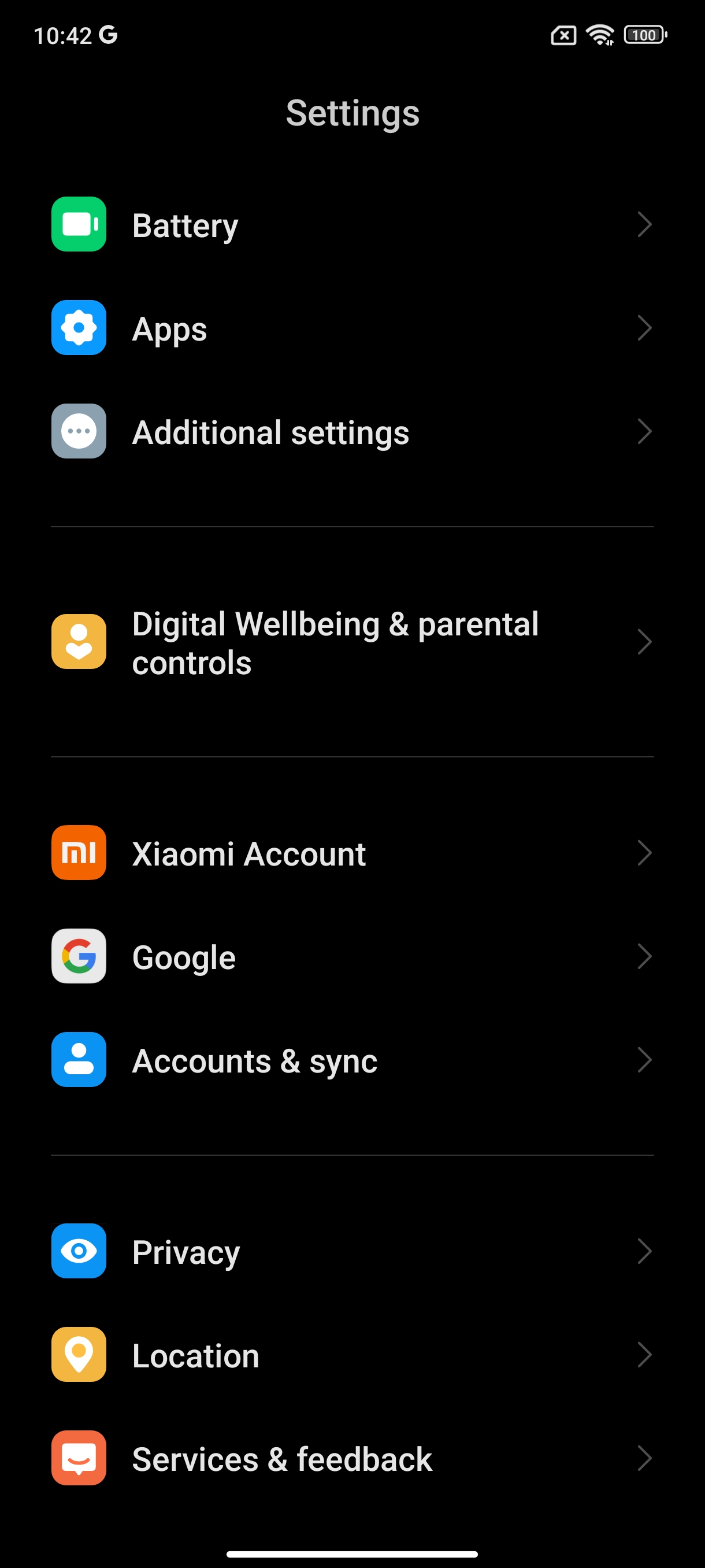The width and height of the screenshot is (705, 1568).
Task: Open Services & feedback
Action: (x=352, y=1458)
